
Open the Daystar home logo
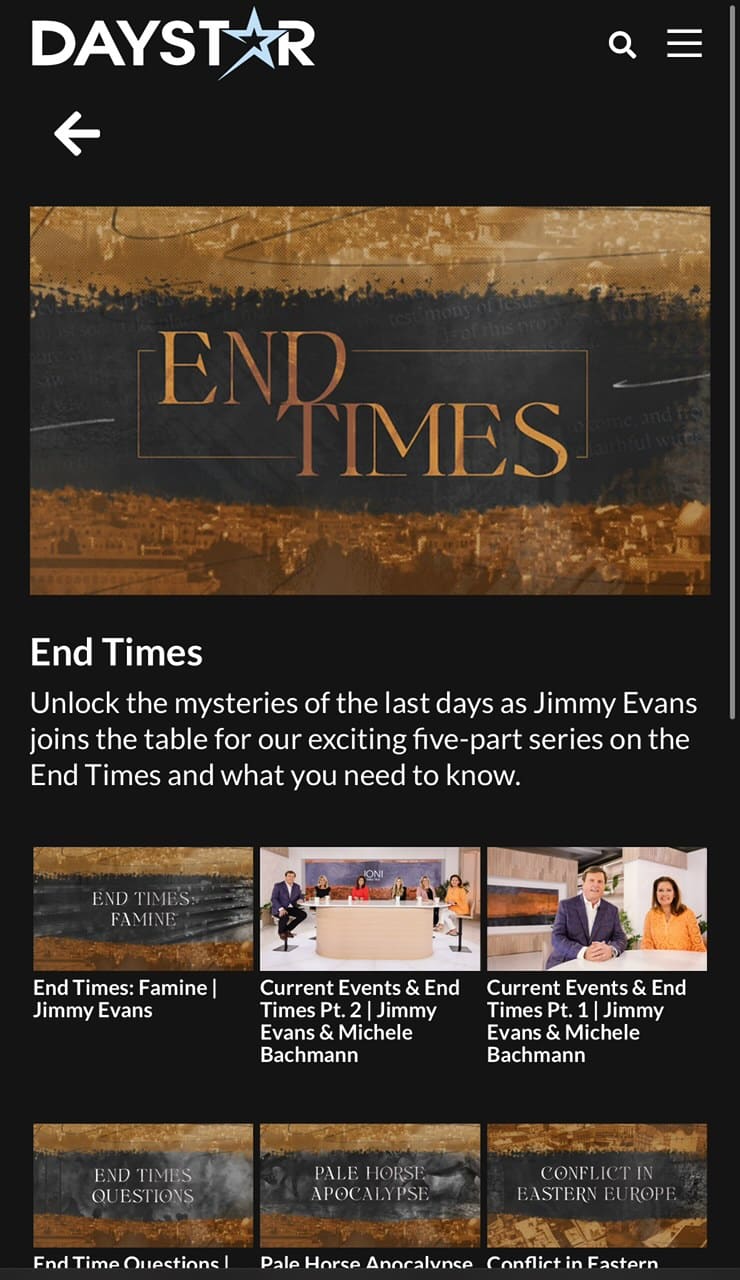[x=173, y=44]
